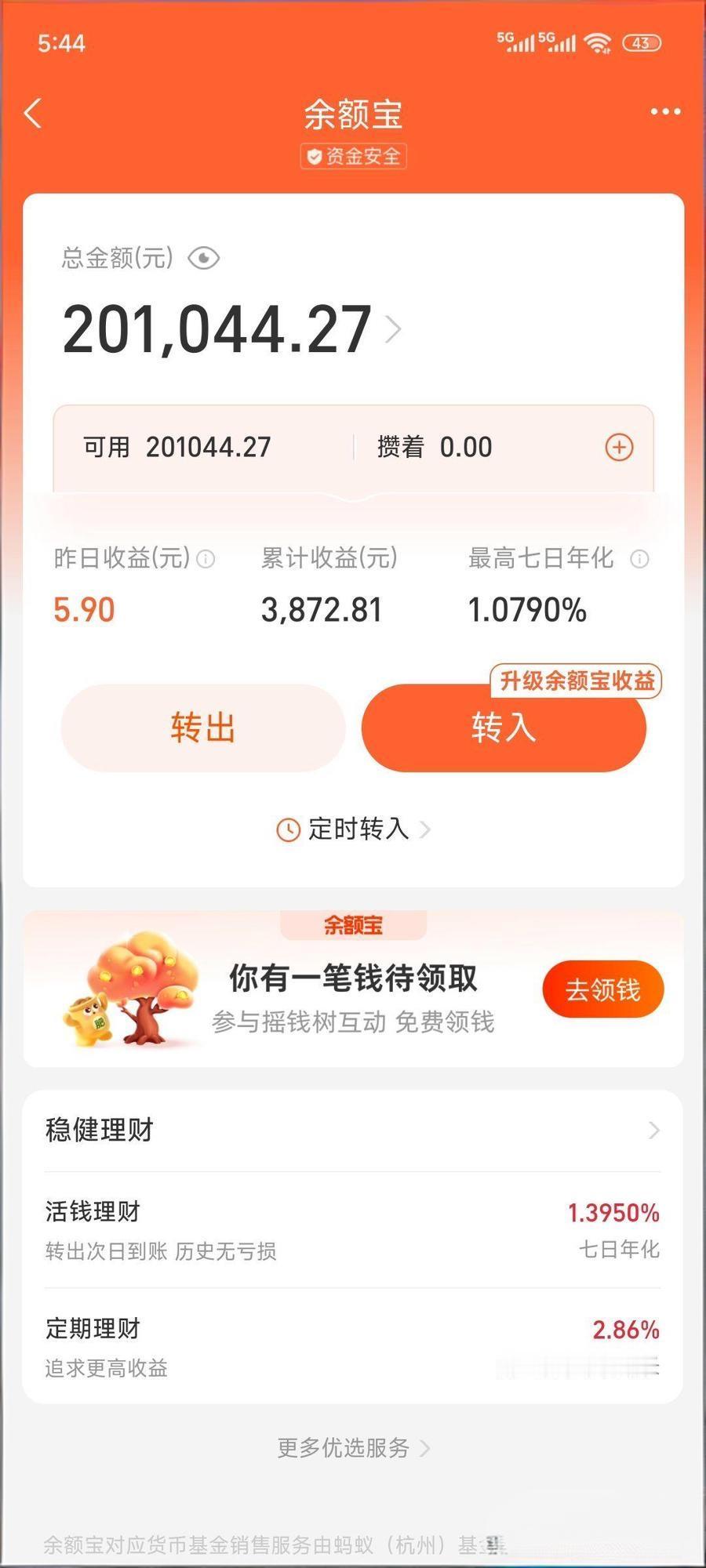This screenshot has height=1568, width=706.
Task: Tap the 转出 button
Action: (202, 728)
